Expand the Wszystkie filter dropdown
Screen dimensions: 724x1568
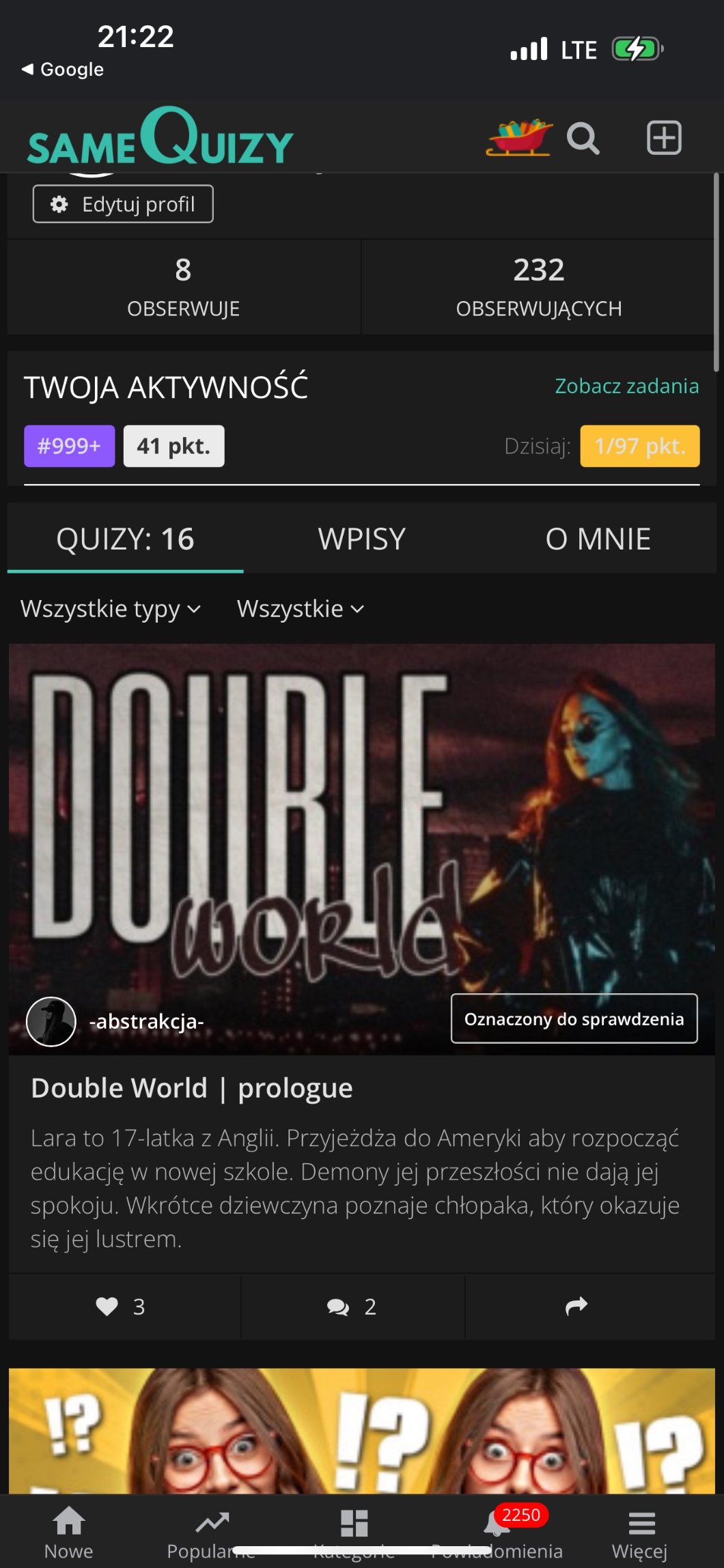(x=300, y=609)
